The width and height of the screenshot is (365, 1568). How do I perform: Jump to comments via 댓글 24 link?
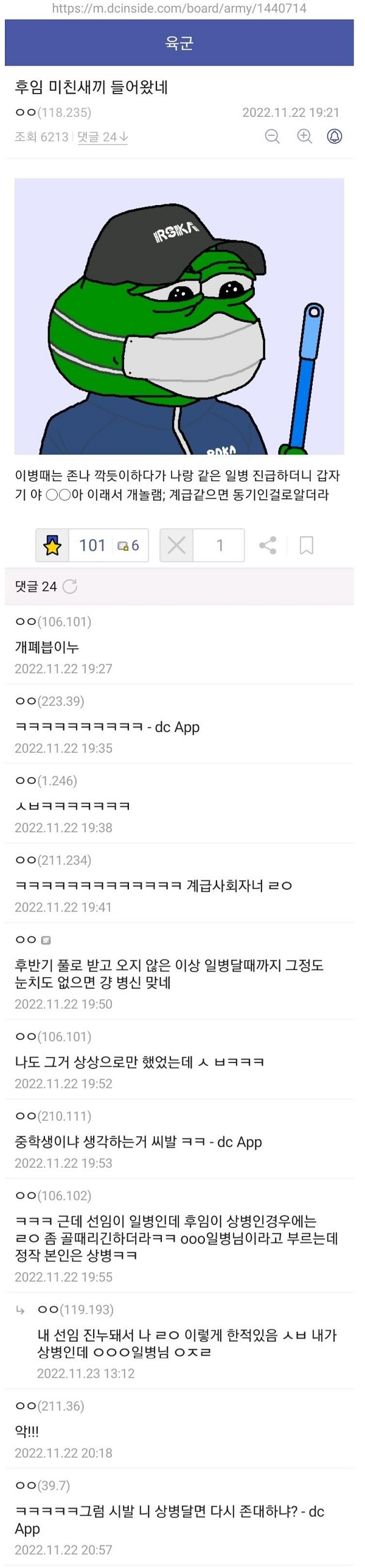click(103, 137)
